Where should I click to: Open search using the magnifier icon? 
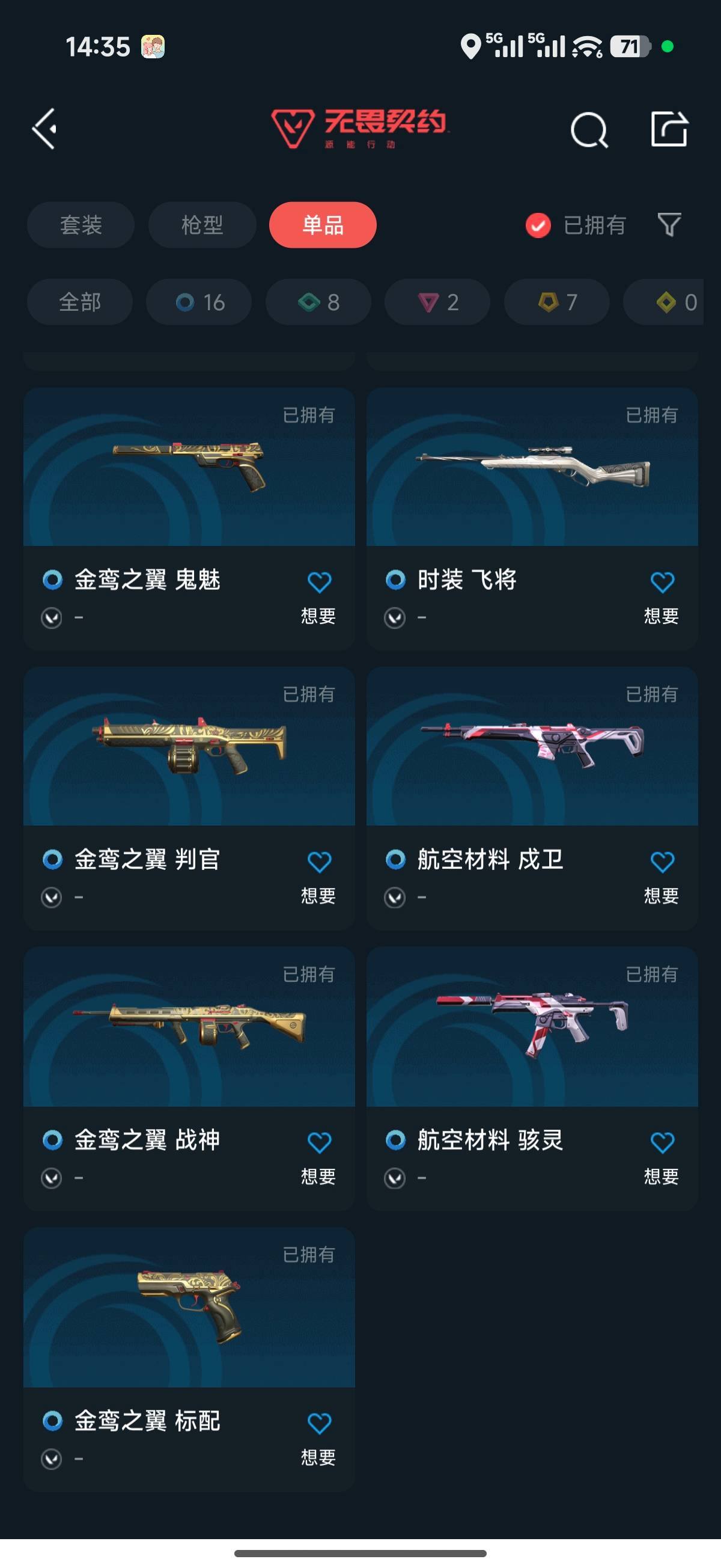[587, 130]
